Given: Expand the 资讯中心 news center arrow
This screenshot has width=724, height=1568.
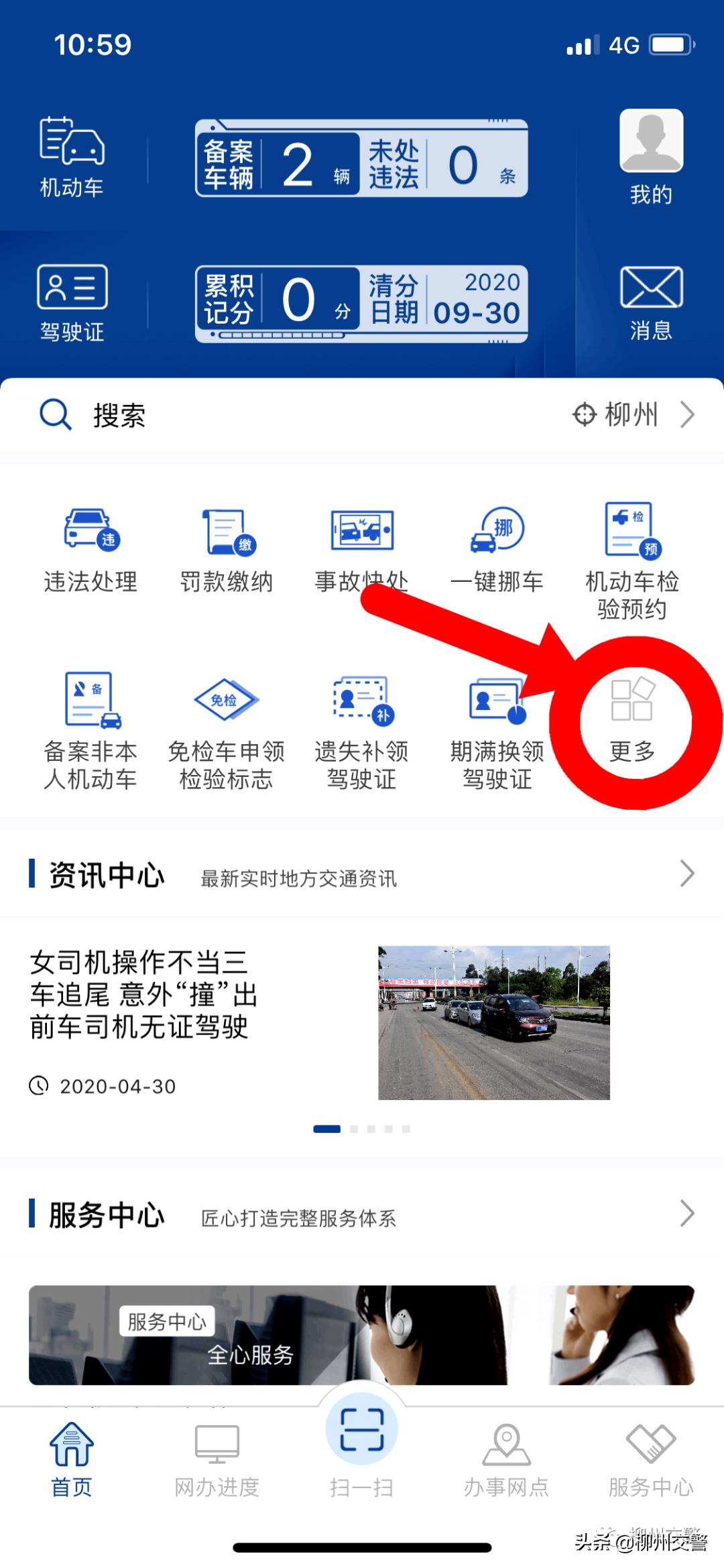Looking at the screenshot, I should pos(686,873).
